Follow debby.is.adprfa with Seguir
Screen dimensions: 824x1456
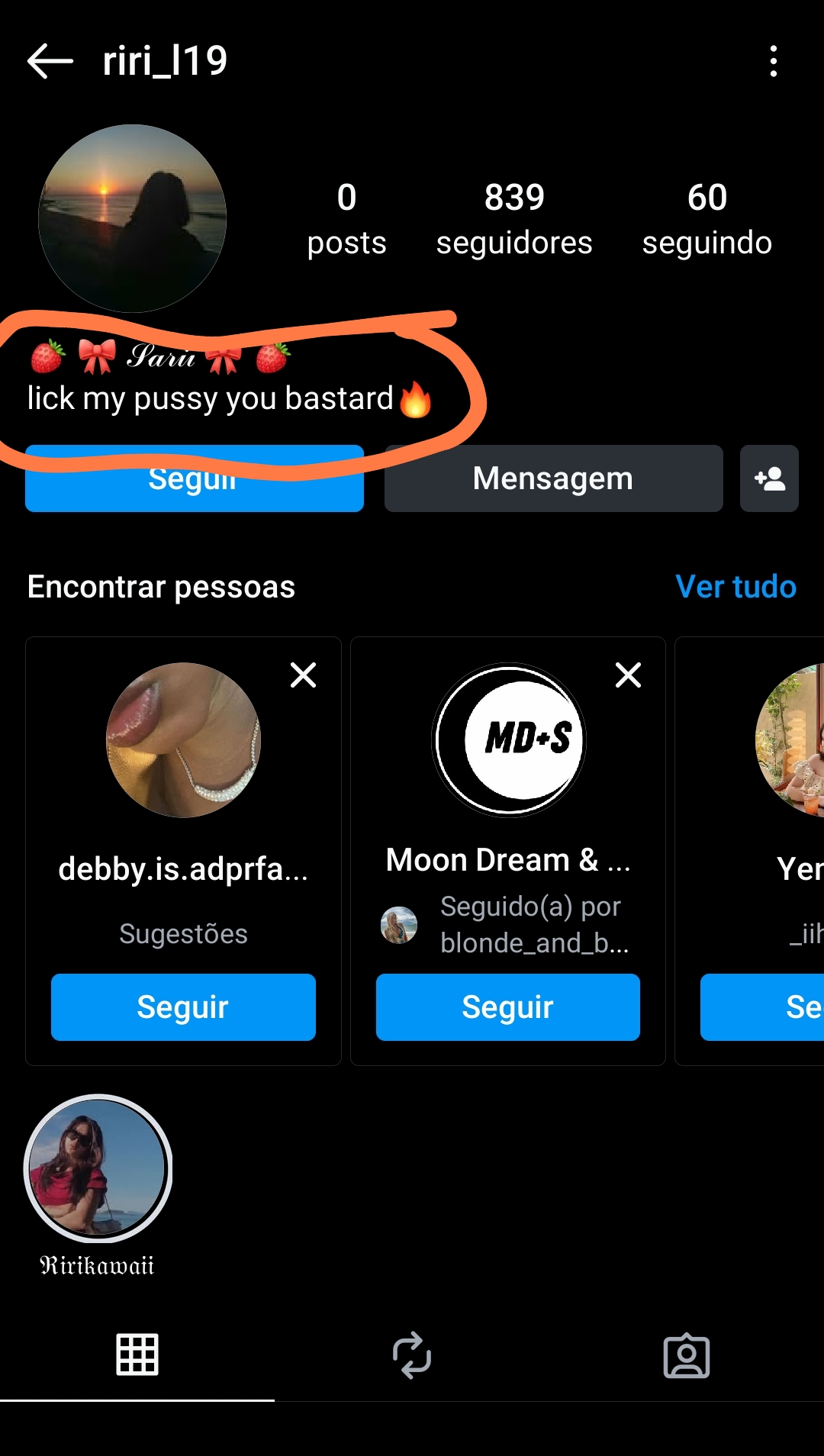183,1007
